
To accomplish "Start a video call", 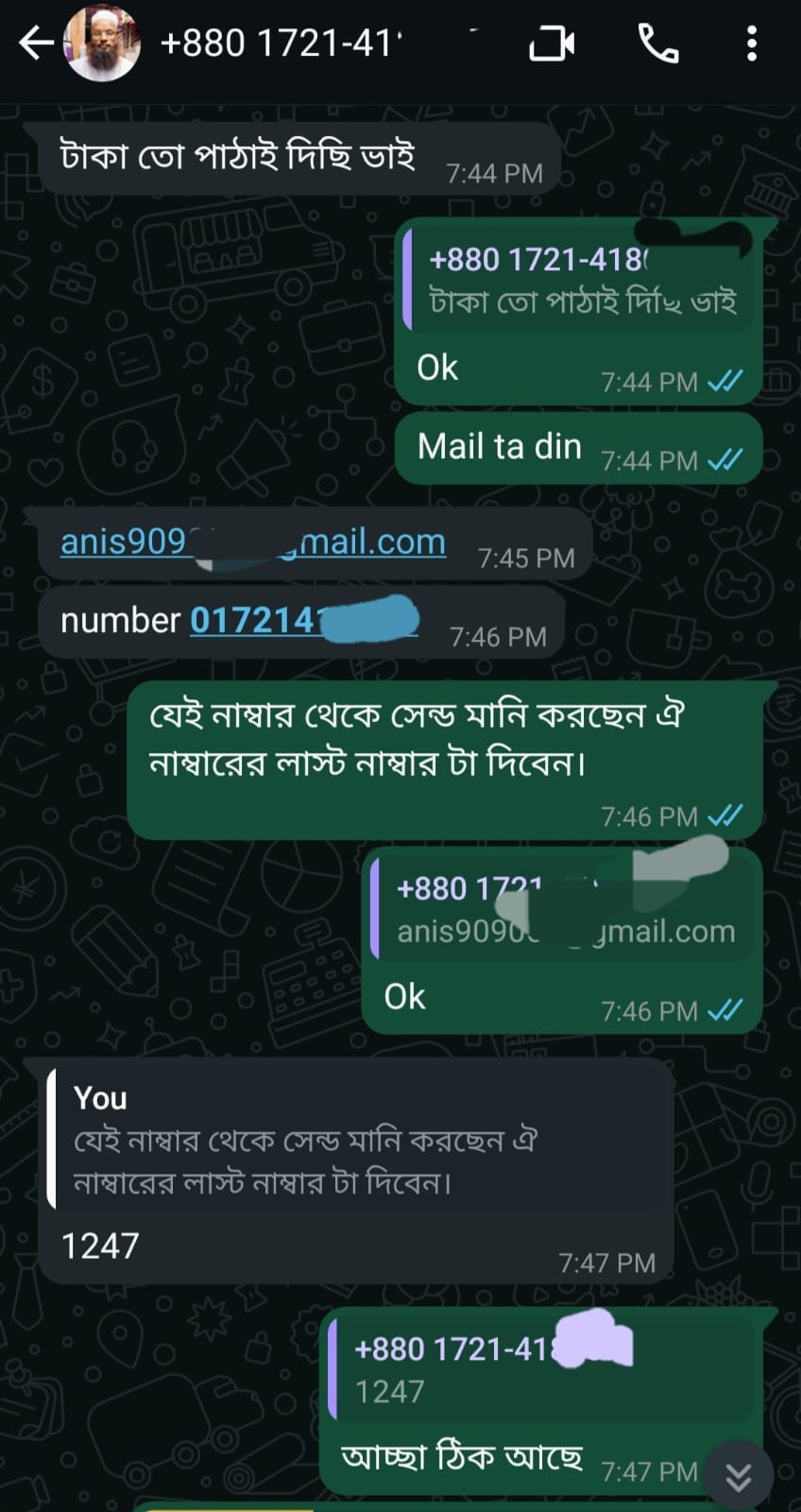I will tap(552, 43).
